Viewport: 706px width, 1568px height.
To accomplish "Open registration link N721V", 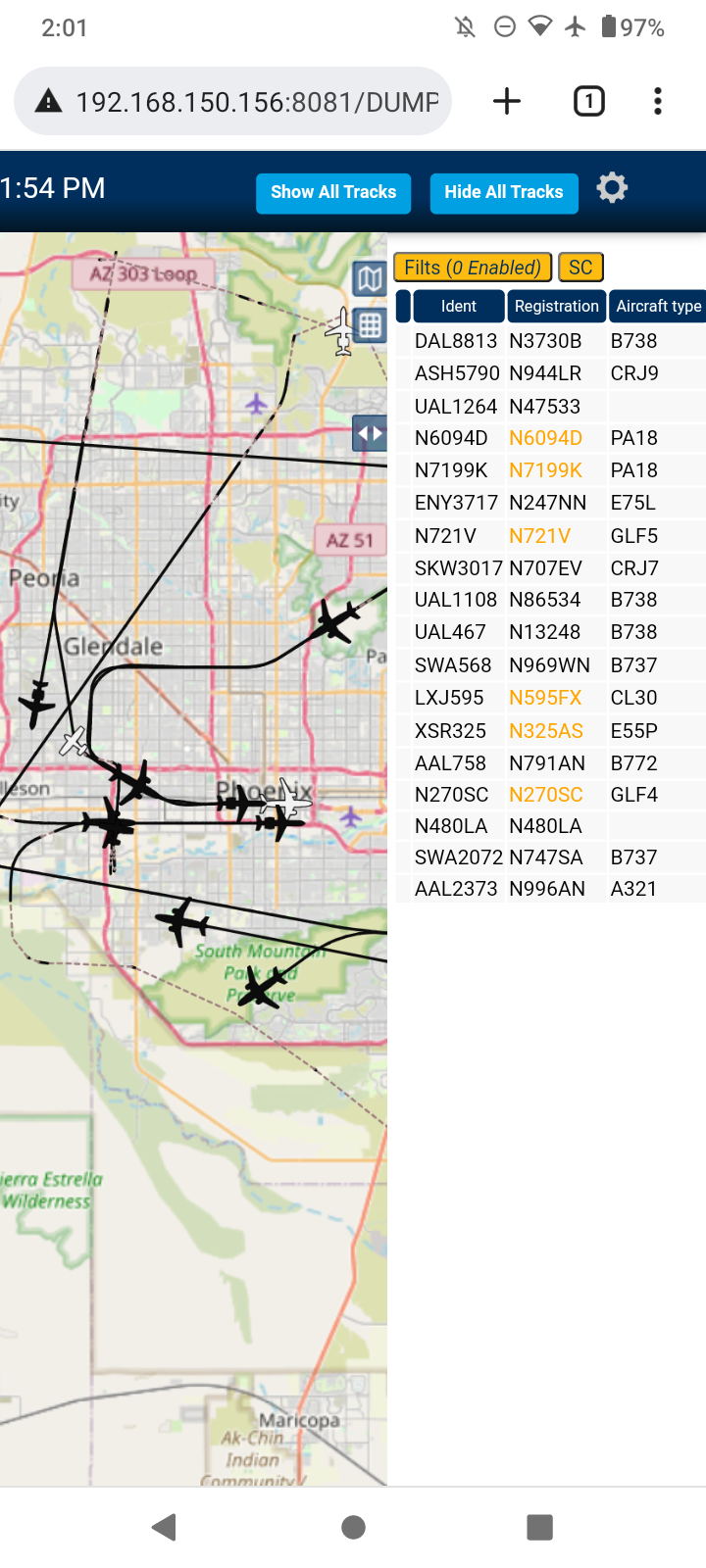I will pos(539,536).
